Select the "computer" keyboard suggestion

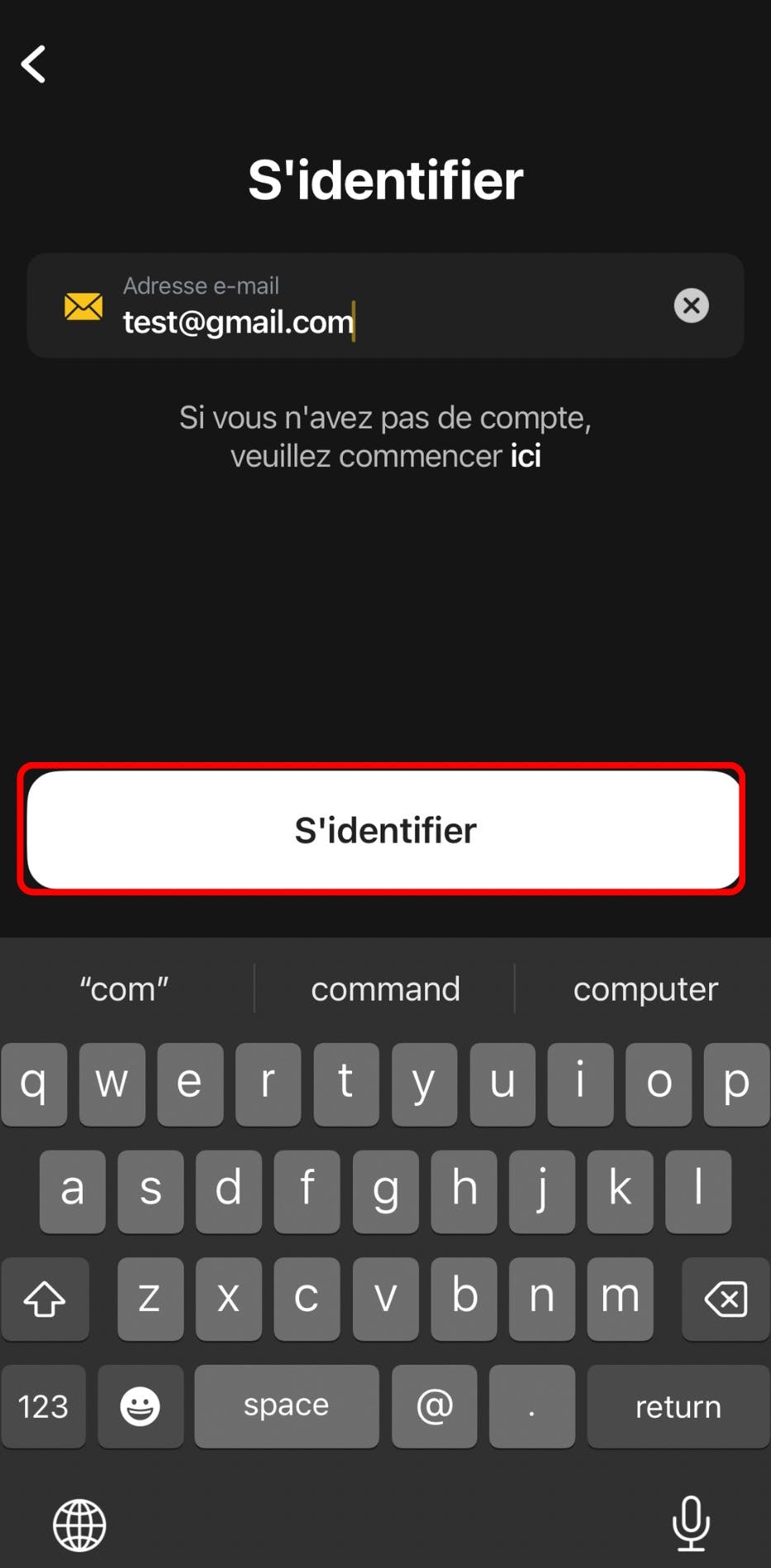point(645,989)
